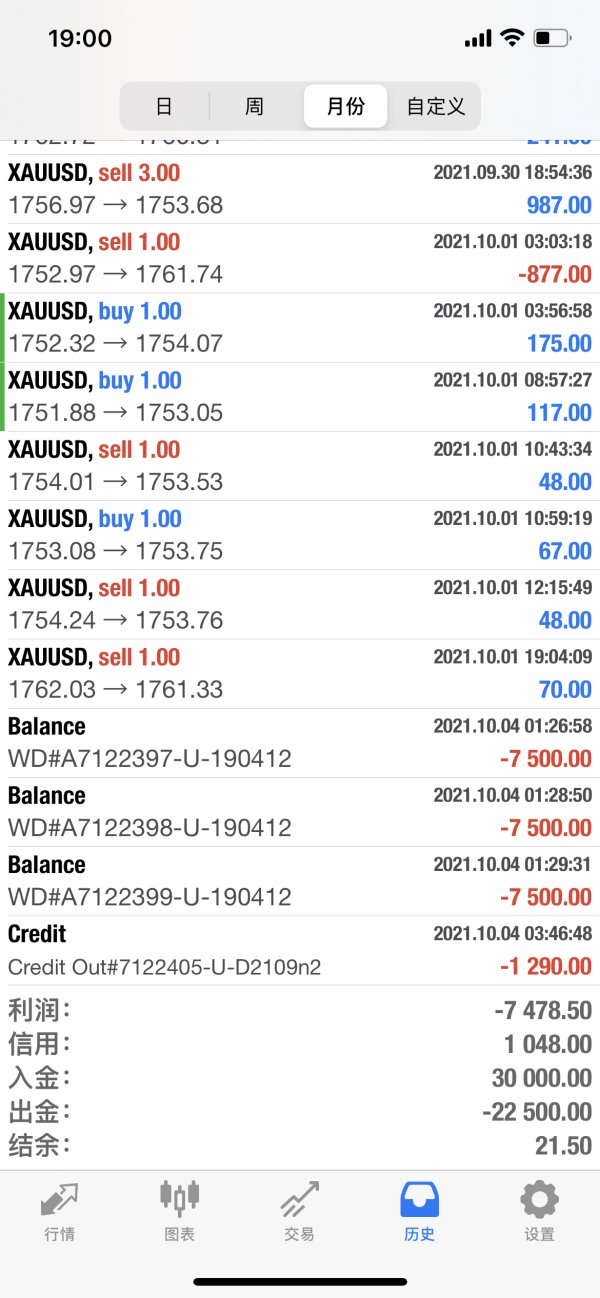Open the 设置 settings tab
The width and height of the screenshot is (600, 1298).
pyautogui.click(x=539, y=1211)
